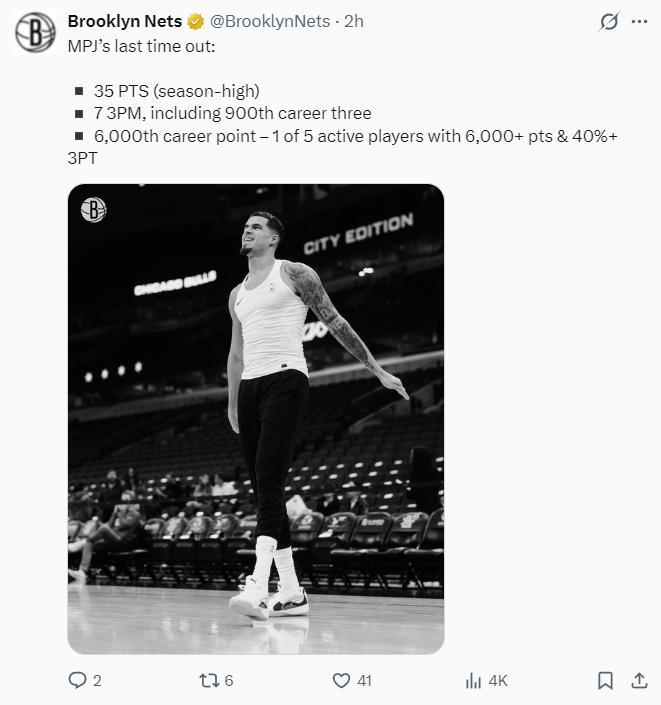
Task: Open the tweet's overflow menu
Action: (639, 21)
